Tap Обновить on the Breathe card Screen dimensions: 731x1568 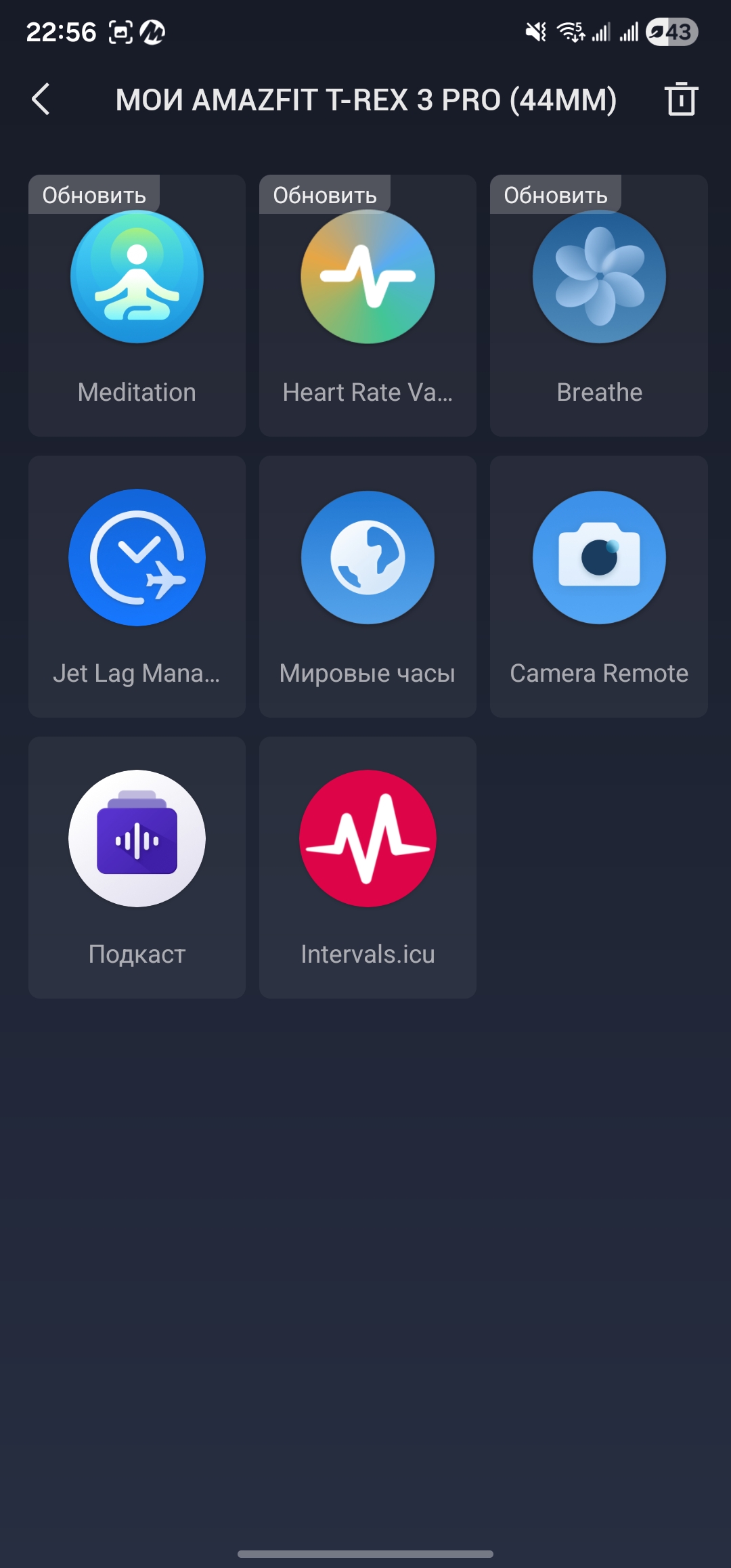(x=556, y=195)
